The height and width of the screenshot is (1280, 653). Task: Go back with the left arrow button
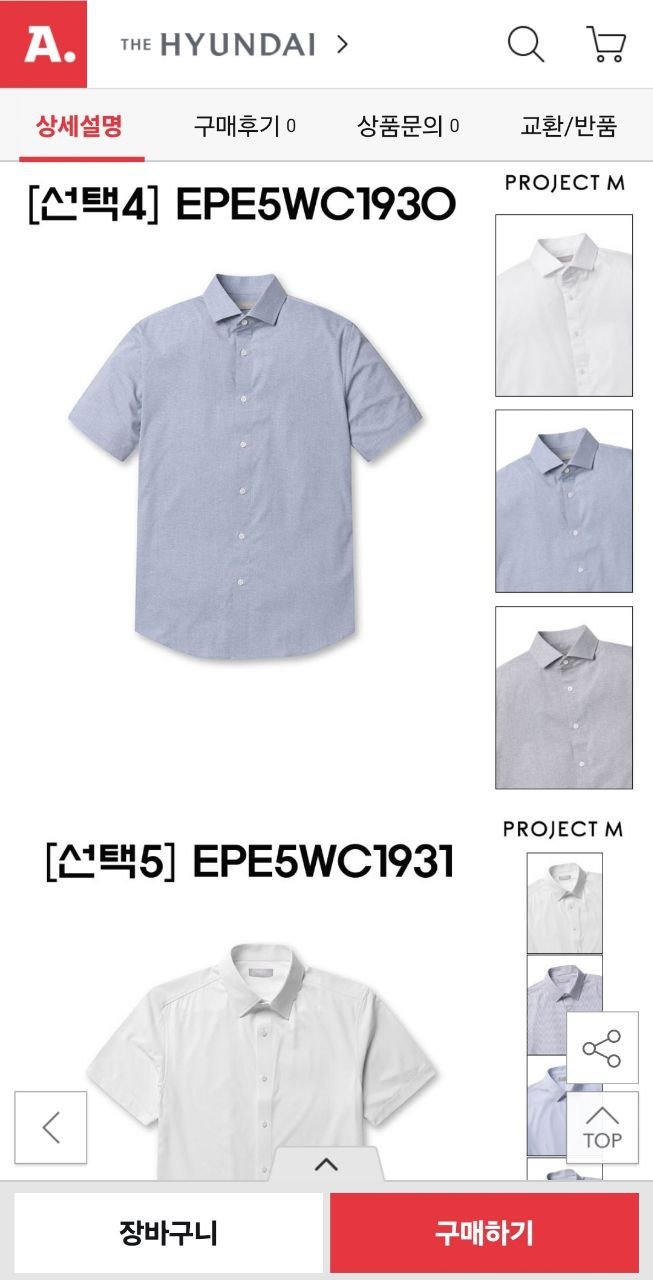[51, 1127]
